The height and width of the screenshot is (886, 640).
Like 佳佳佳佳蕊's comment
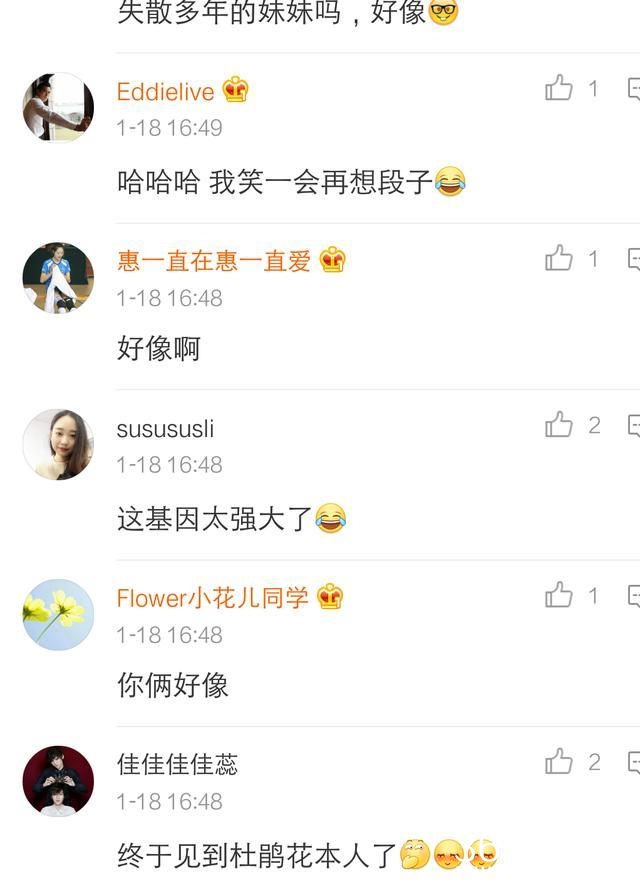tap(559, 763)
